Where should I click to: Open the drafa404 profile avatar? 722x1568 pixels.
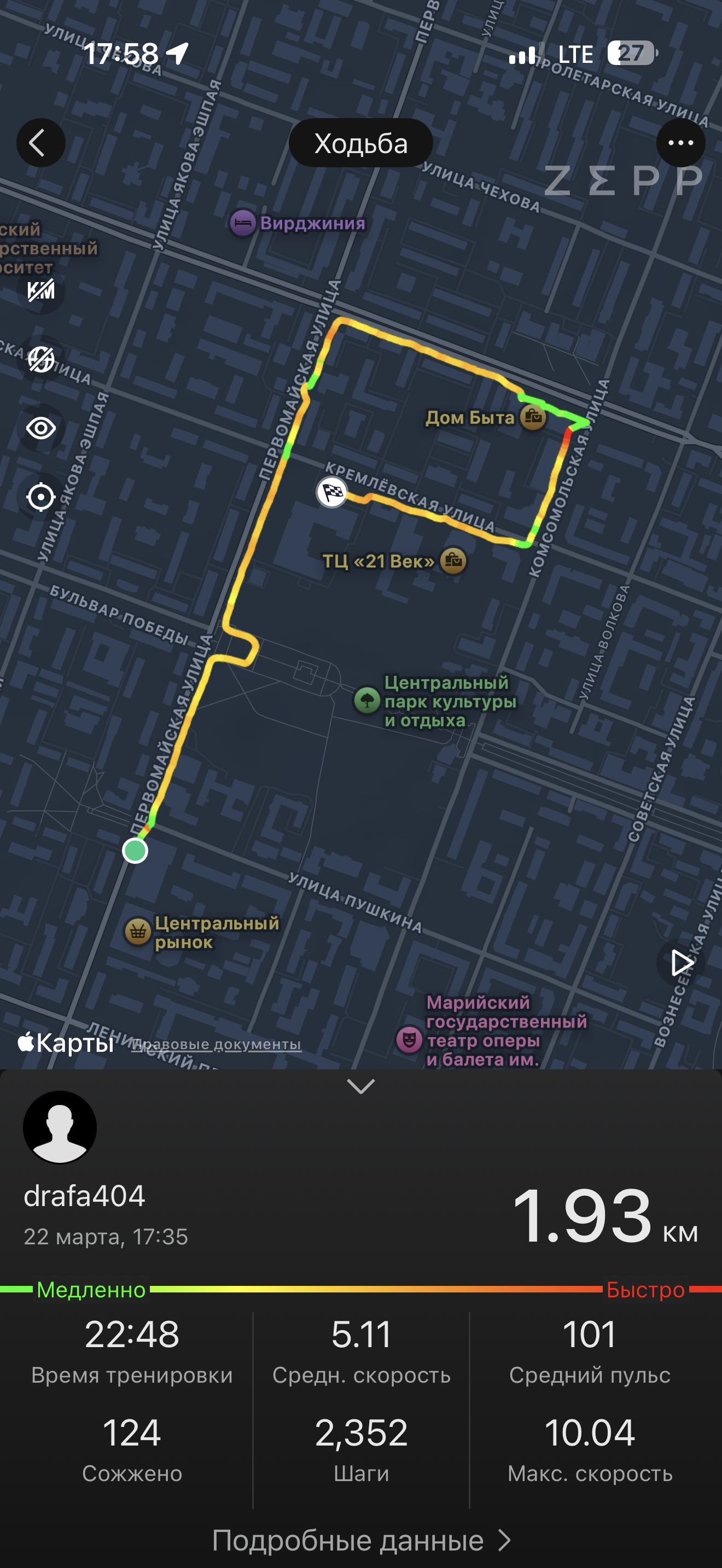point(60,1127)
